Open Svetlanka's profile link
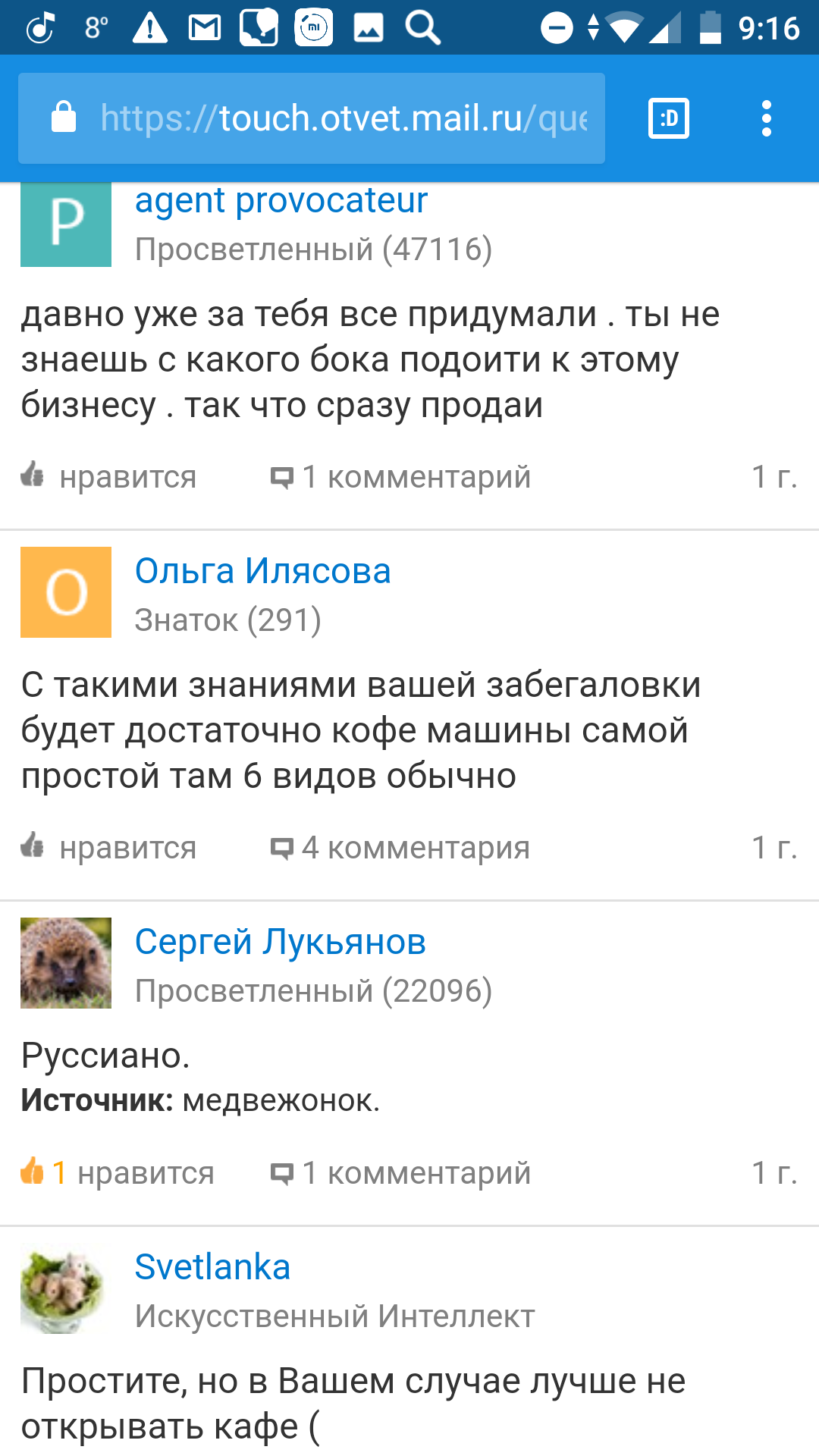The image size is (819, 1456). tap(212, 1267)
